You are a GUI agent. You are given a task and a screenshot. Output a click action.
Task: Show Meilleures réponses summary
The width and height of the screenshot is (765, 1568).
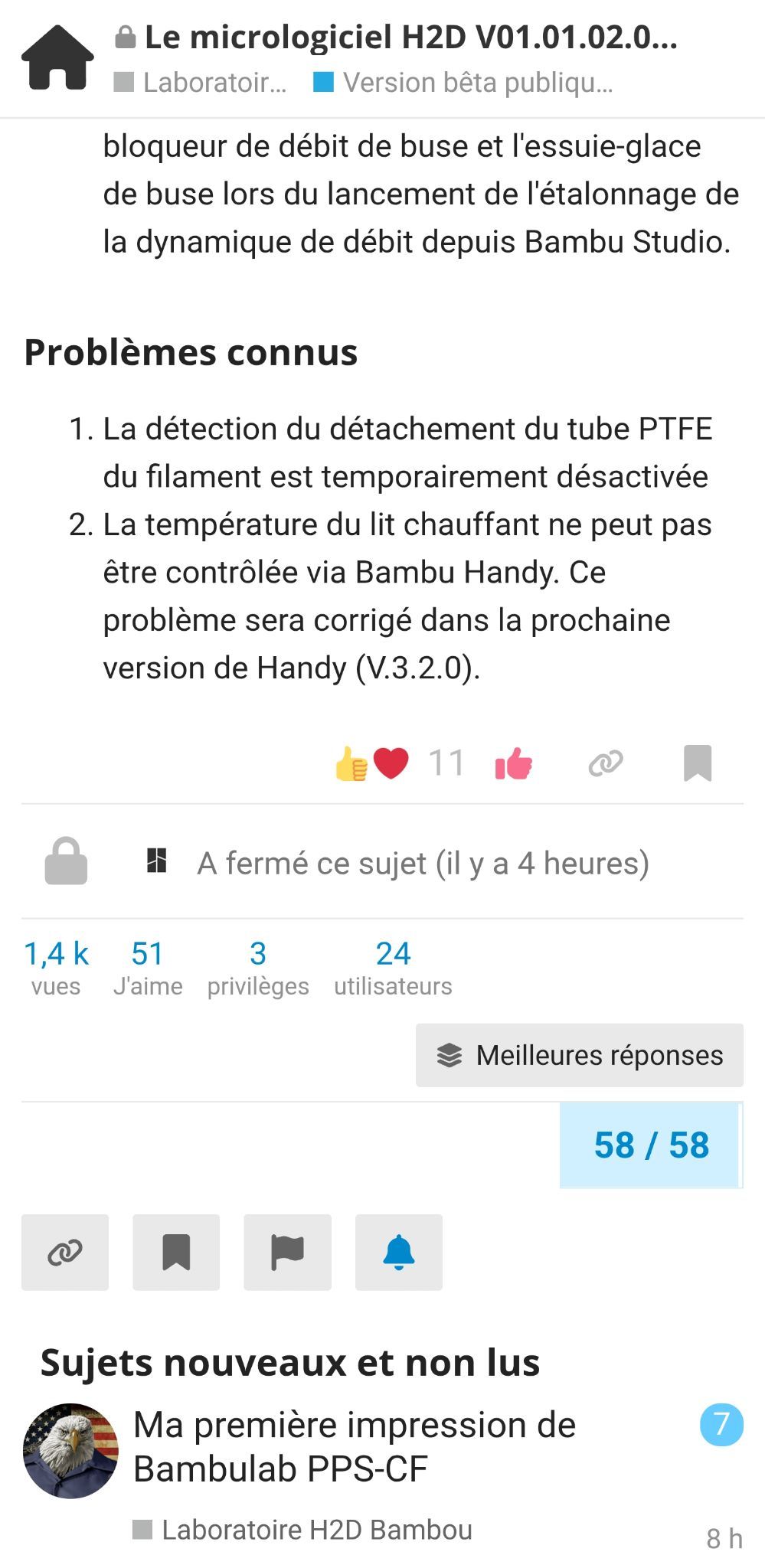tap(580, 1055)
